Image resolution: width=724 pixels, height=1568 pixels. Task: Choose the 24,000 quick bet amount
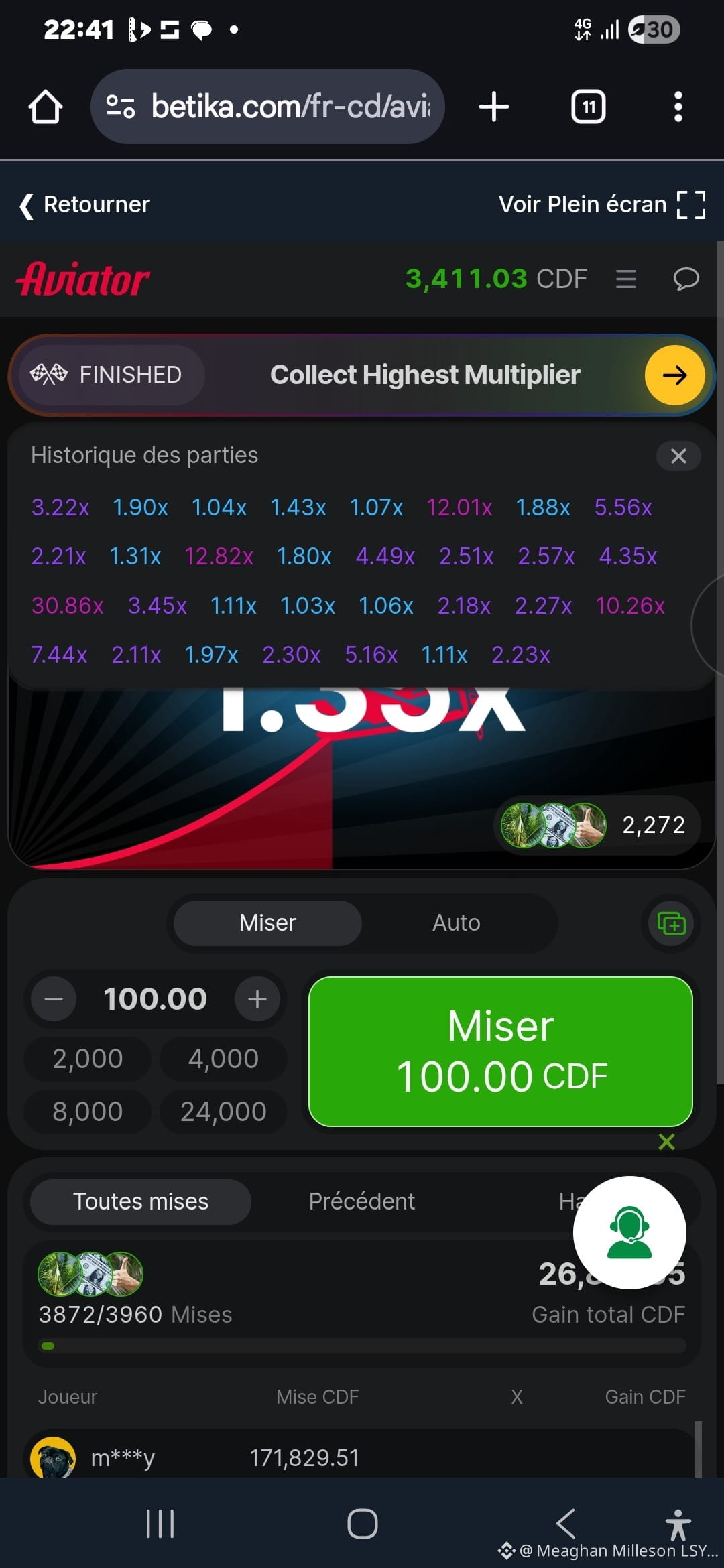[x=223, y=1112]
